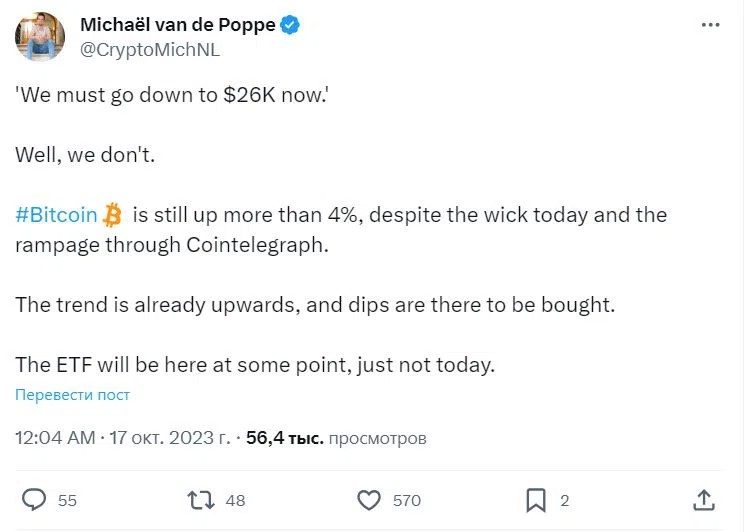Open Michaël van de Poppe's profile picture
745x532 pixels.
click(x=40, y=37)
